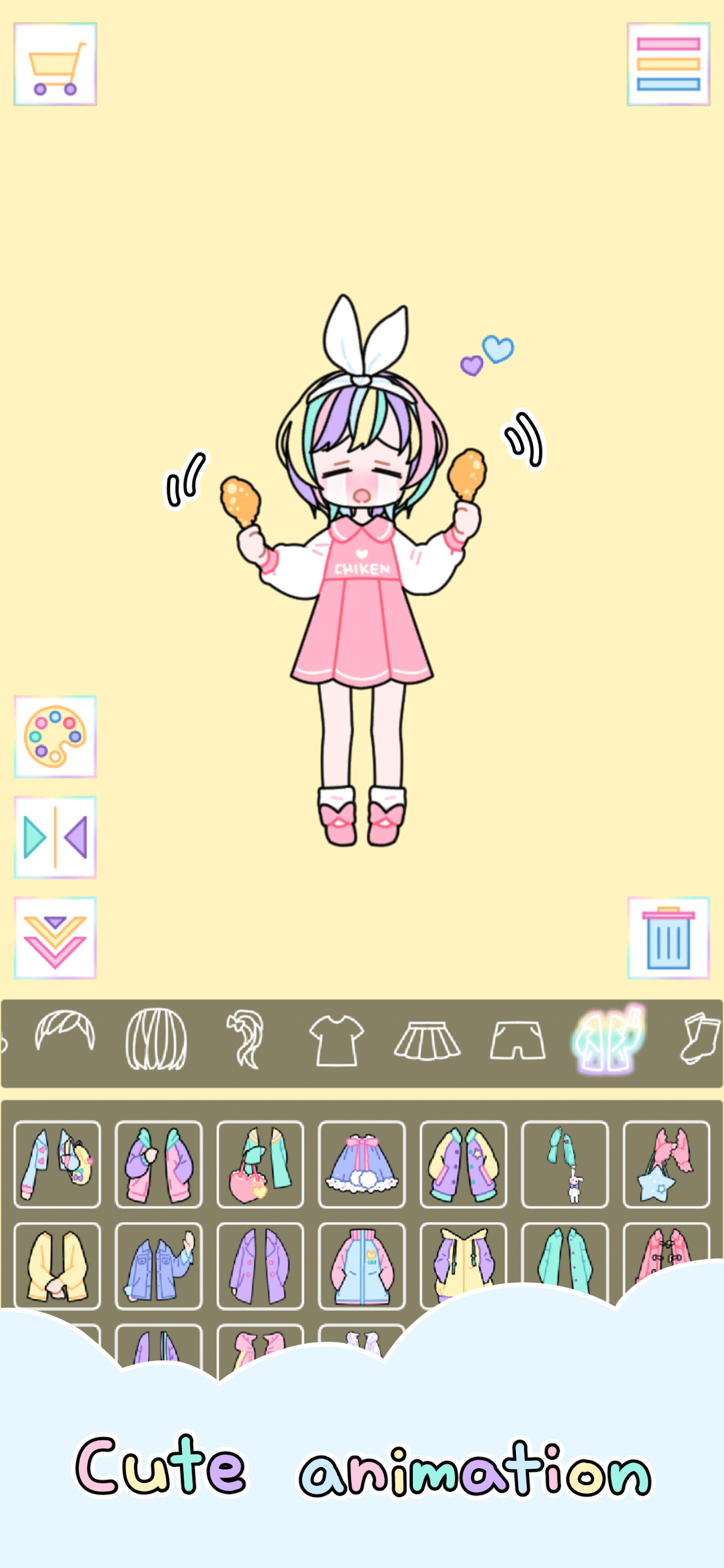Open the shopping cart store
Screen dimensions: 724x1568
[55, 64]
